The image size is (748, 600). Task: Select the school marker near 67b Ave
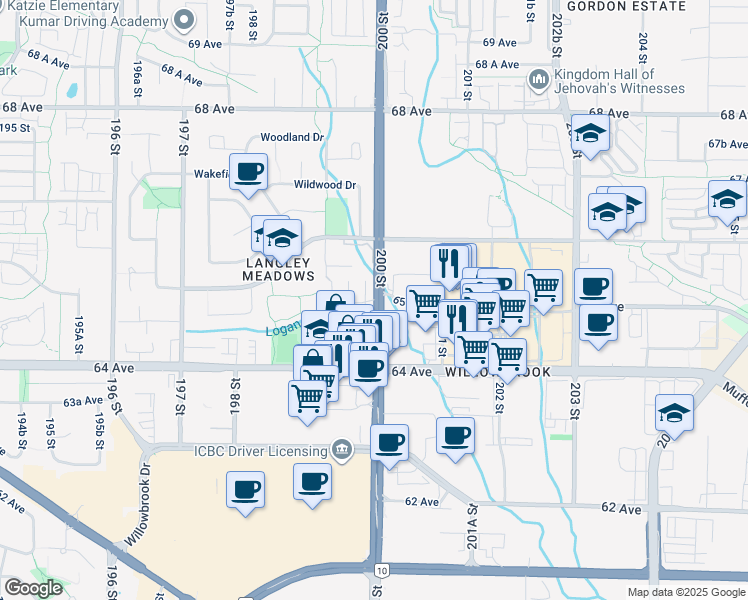727,203
